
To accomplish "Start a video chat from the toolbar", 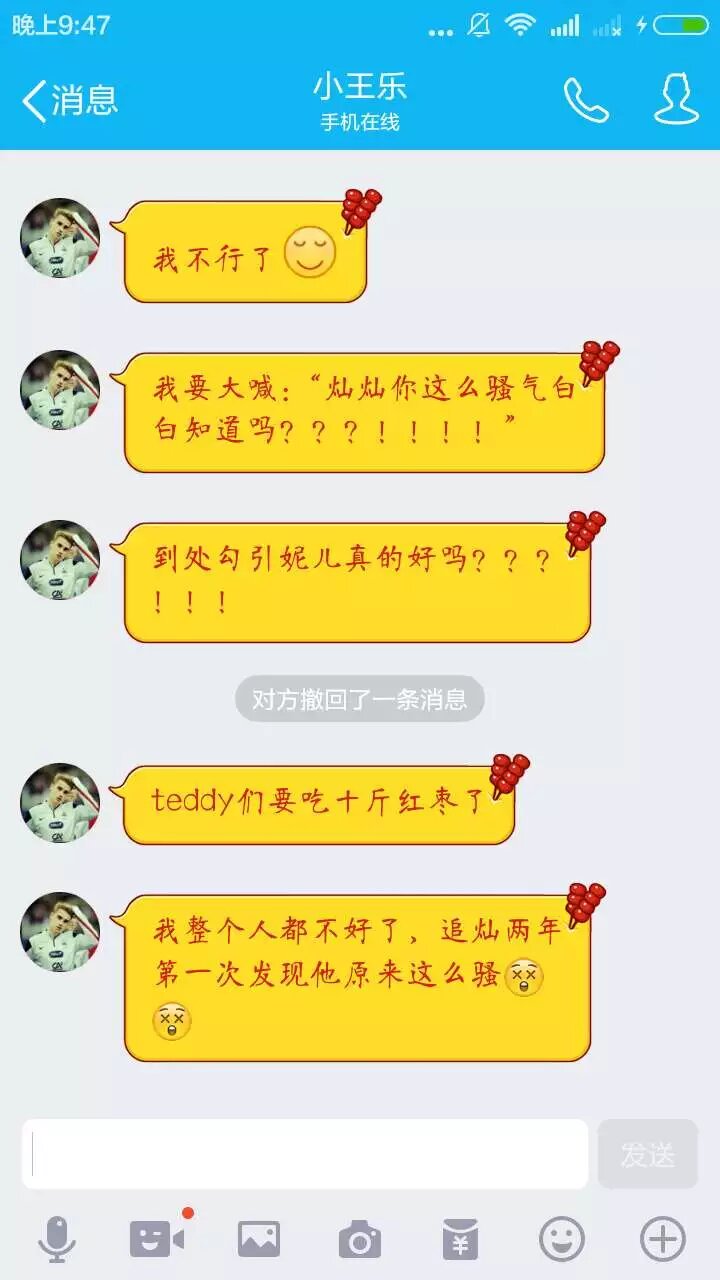I will point(158,1238).
